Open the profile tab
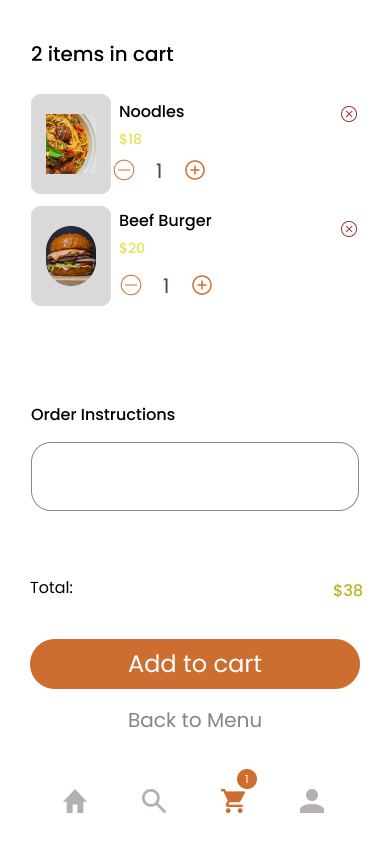 coord(312,801)
